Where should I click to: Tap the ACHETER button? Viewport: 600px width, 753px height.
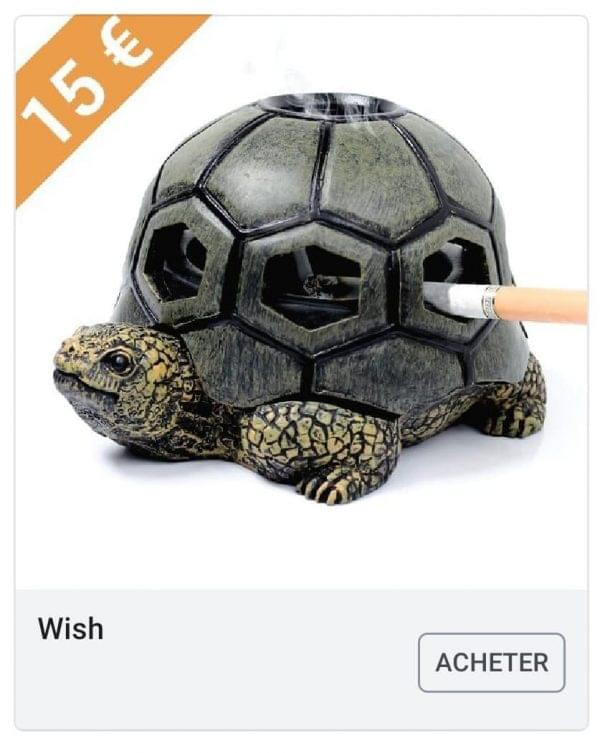[x=491, y=662]
